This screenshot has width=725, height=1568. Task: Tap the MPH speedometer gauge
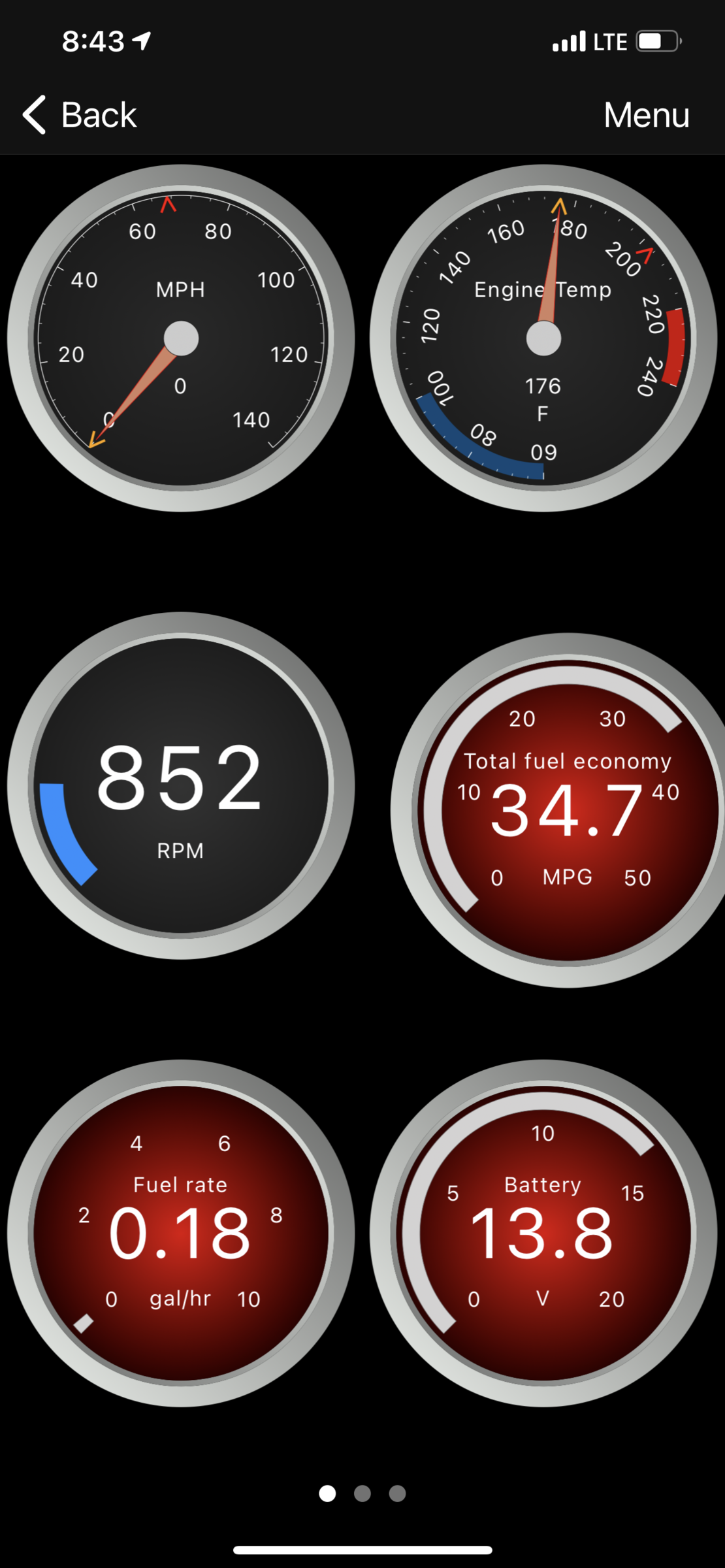[x=181, y=338]
